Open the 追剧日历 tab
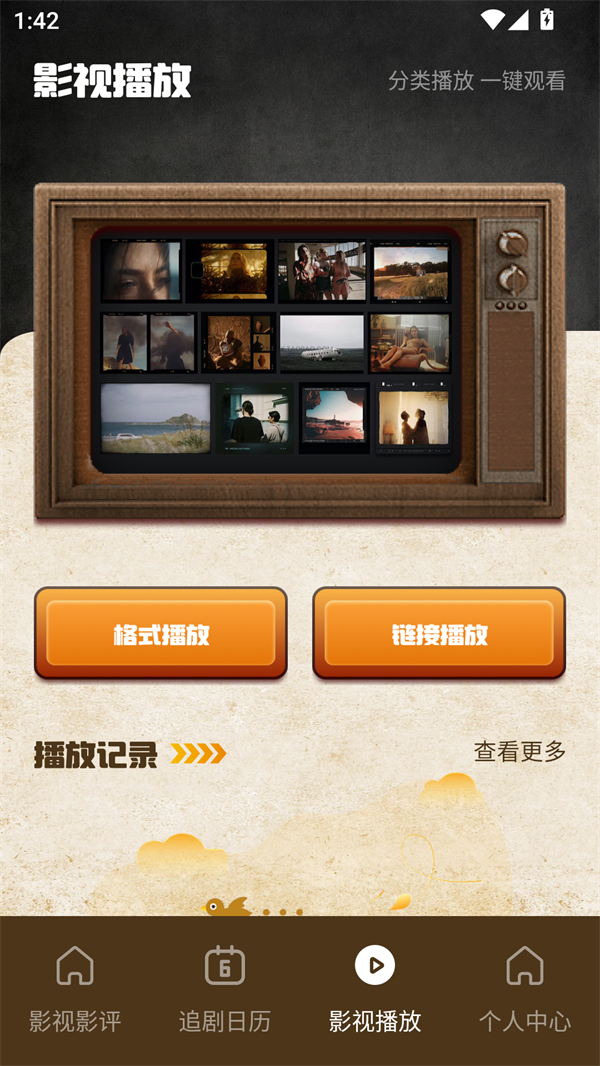The width and height of the screenshot is (600, 1066). click(225, 990)
